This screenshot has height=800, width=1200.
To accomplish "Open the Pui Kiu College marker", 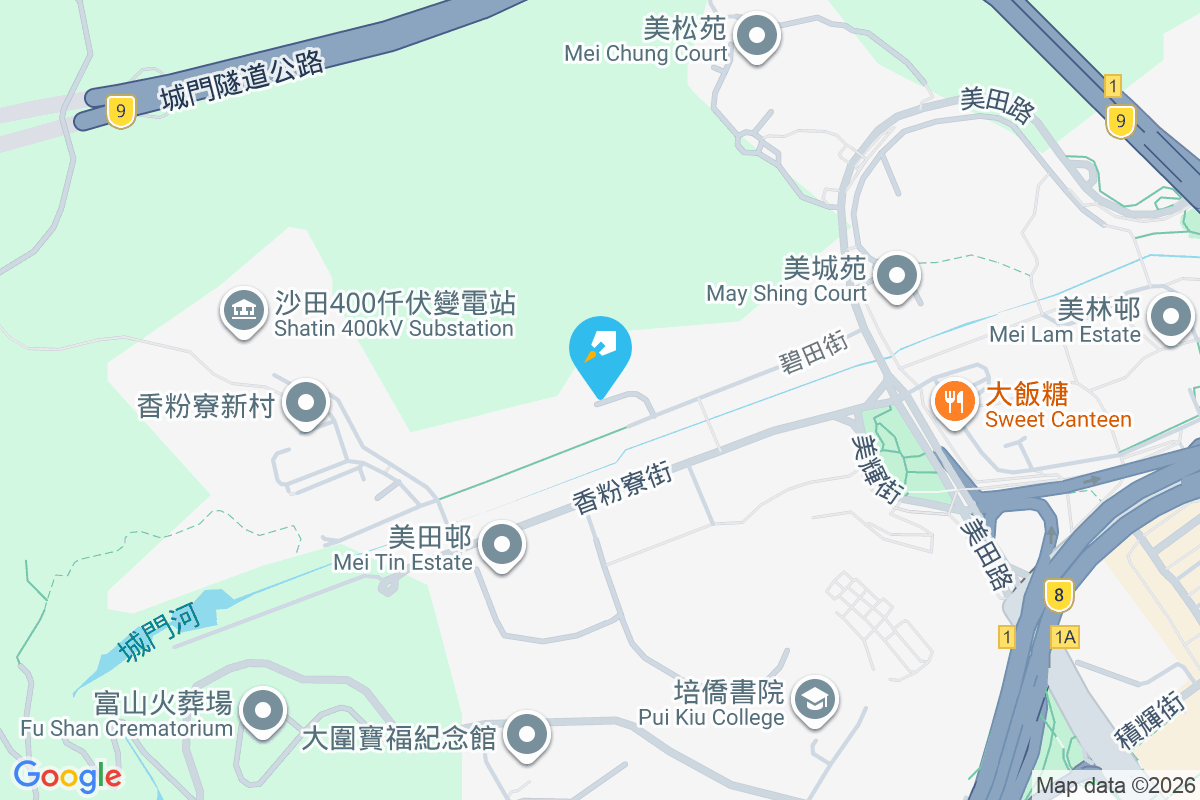I will [x=816, y=701].
